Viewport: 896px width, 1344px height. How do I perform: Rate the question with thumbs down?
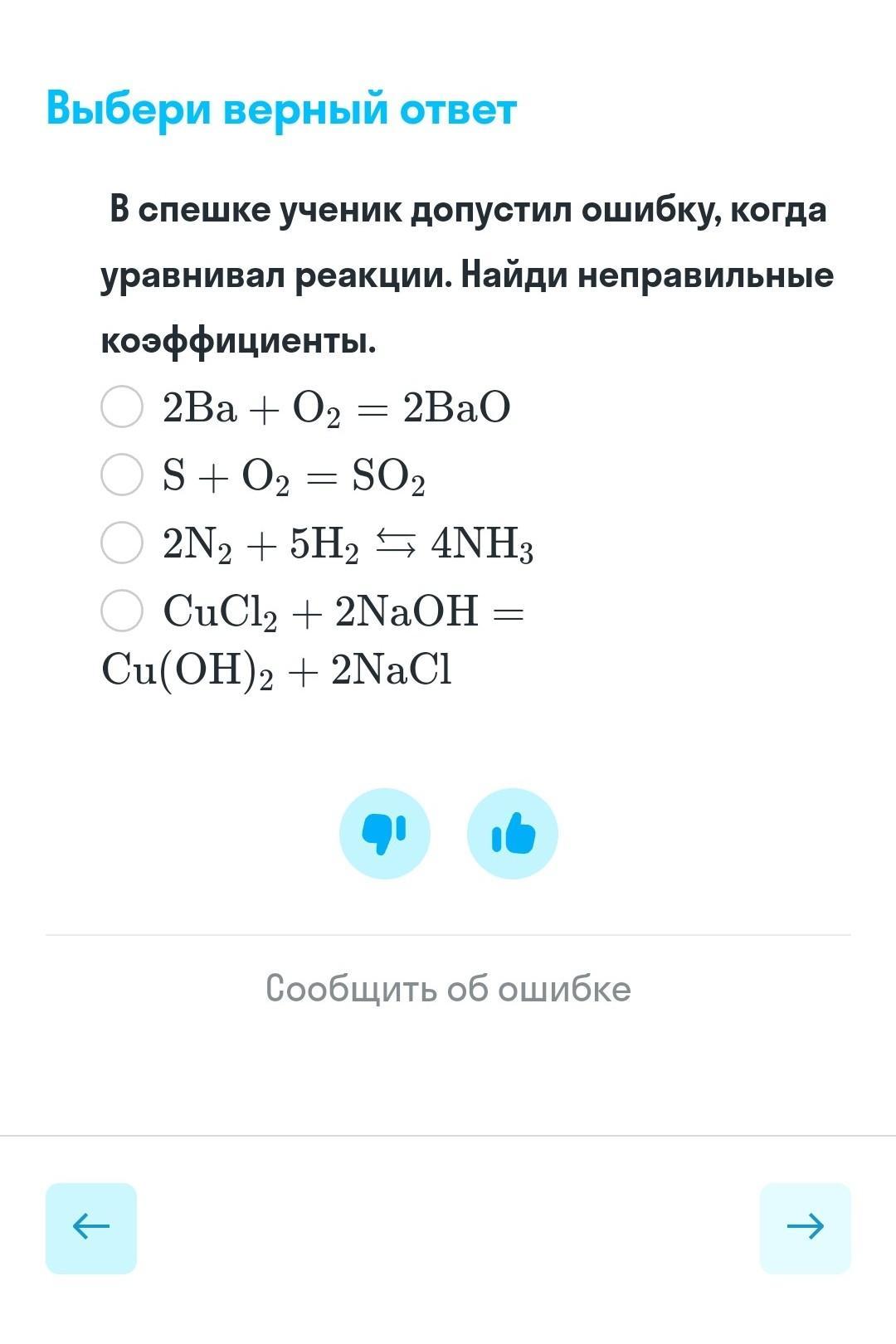pos(384,833)
